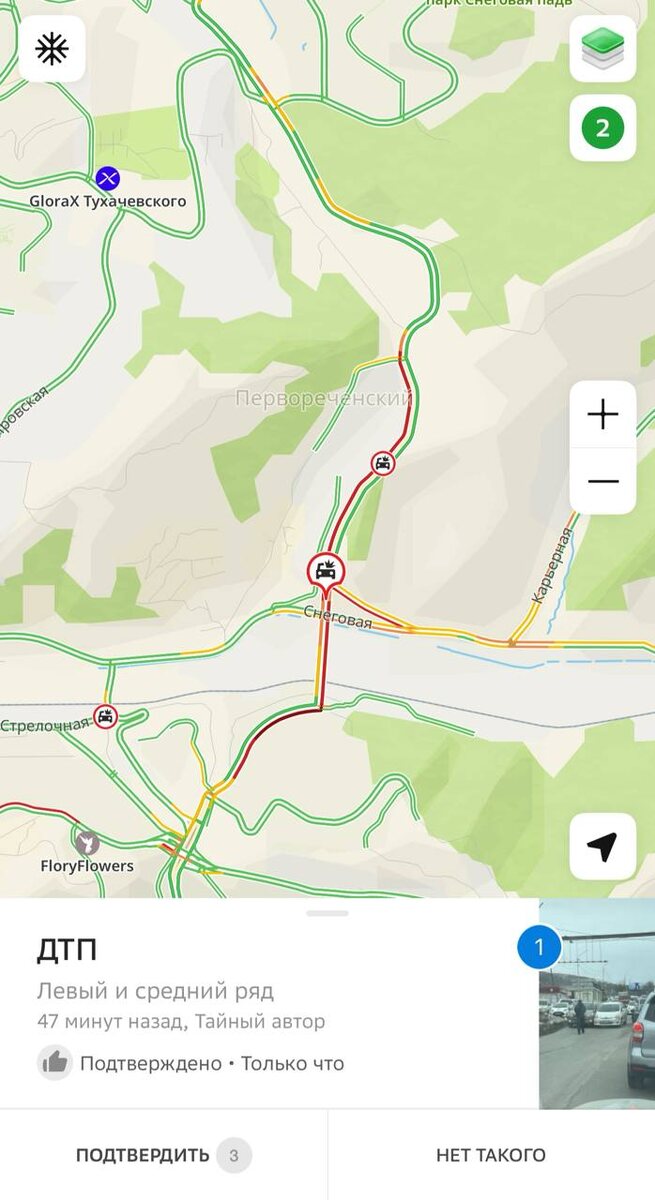Select the accident marker near Стрелочная
The image size is (655, 1200).
[105, 716]
